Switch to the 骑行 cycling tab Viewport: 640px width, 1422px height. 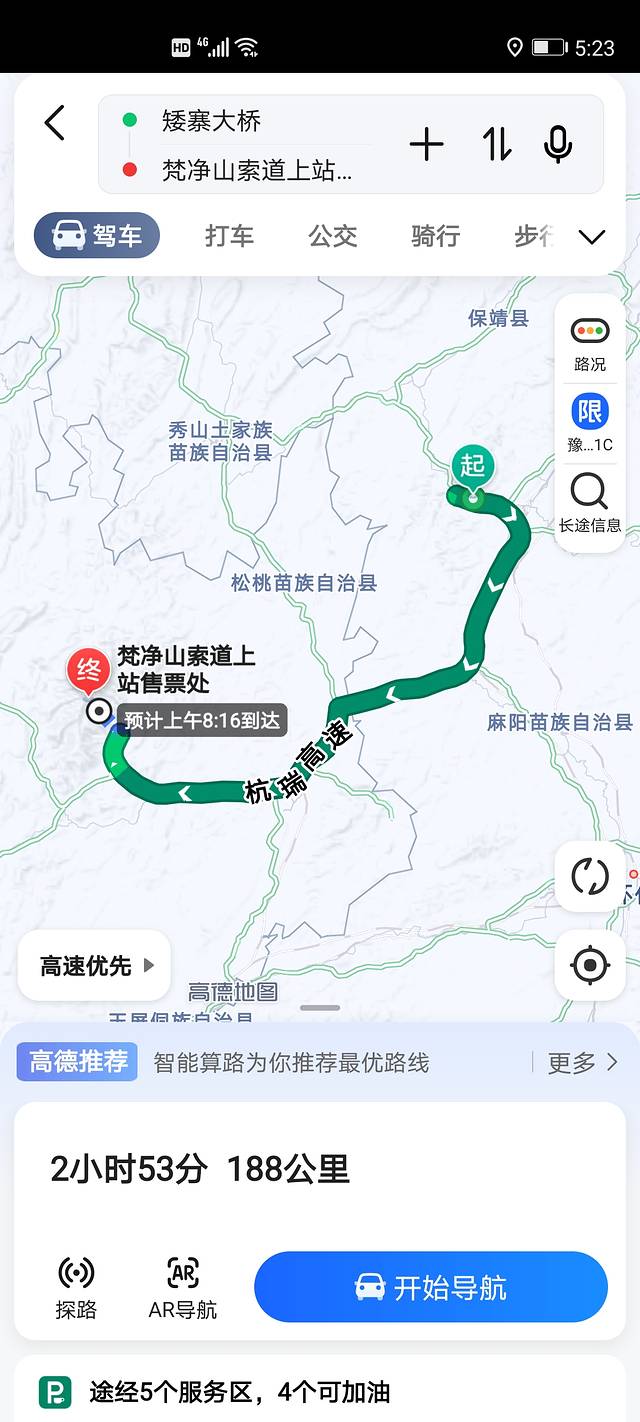435,236
